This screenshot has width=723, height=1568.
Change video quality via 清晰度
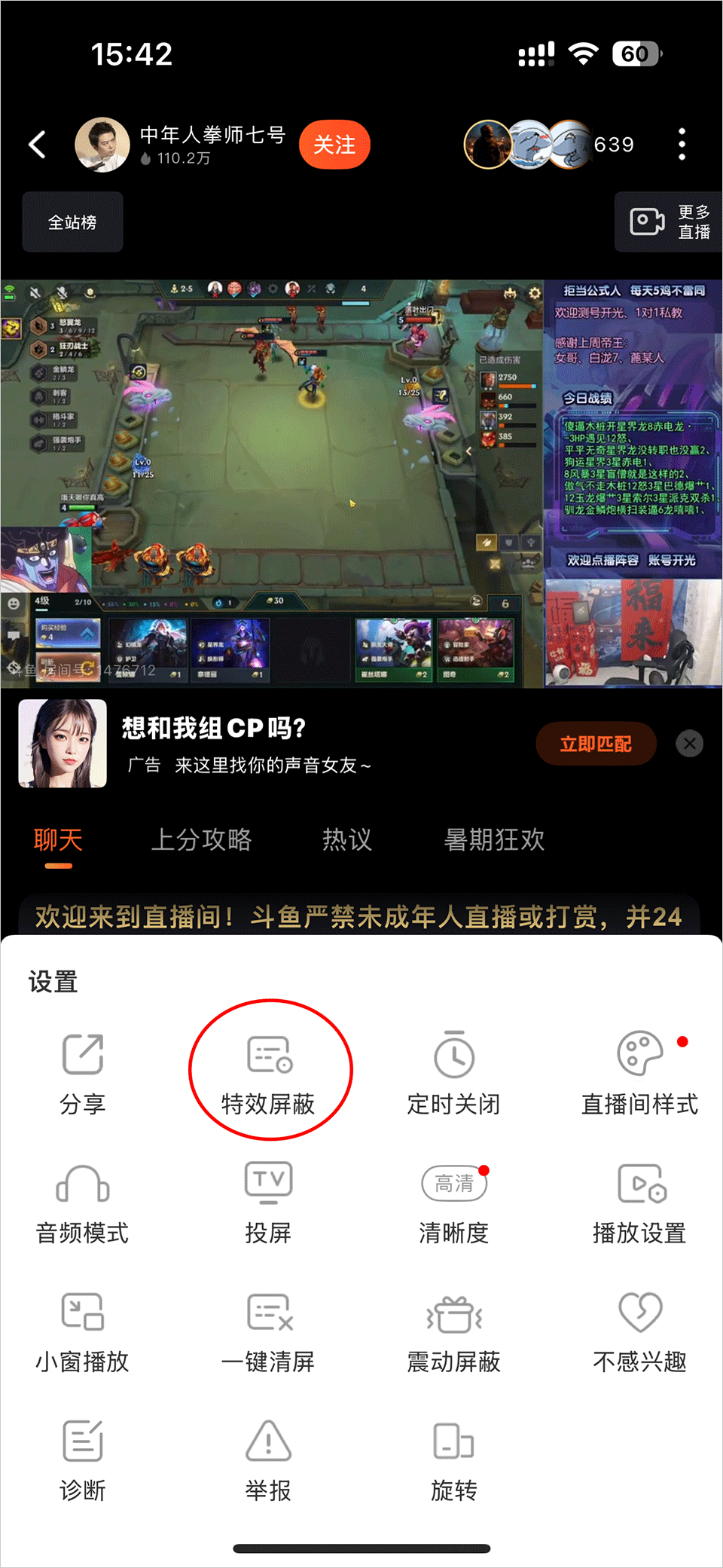click(x=454, y=1203)
